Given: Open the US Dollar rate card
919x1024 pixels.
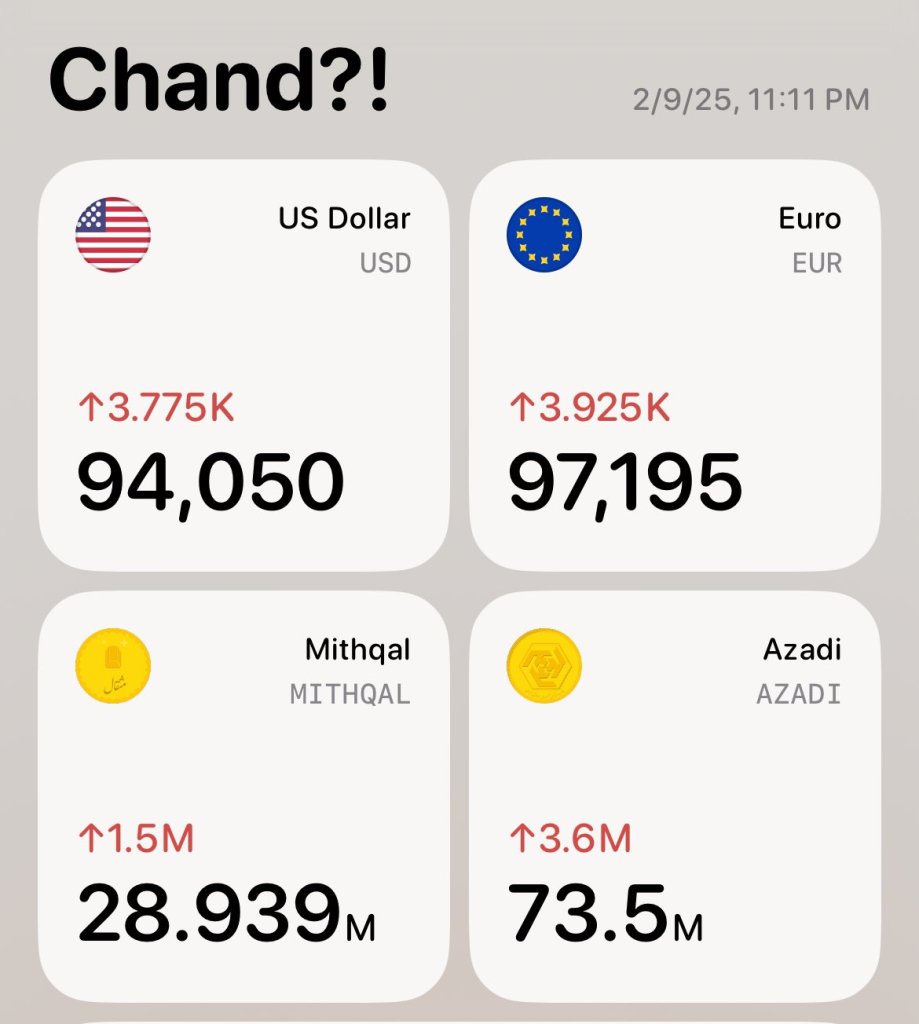Looking at the screenshot, I should 243,365.
